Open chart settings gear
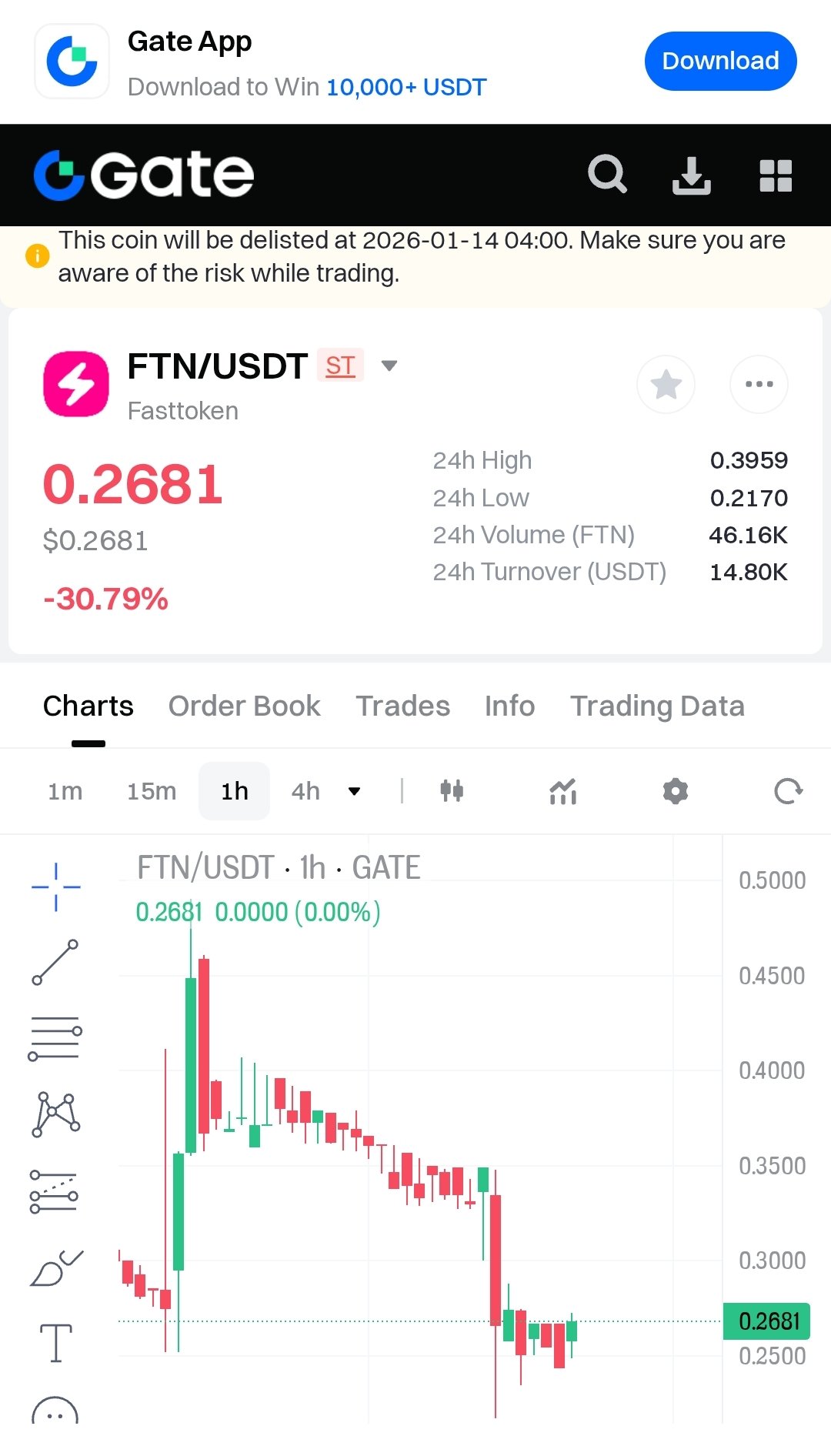Image resolution: width=831 pixels, height=1456 pixels. [675, 790]
